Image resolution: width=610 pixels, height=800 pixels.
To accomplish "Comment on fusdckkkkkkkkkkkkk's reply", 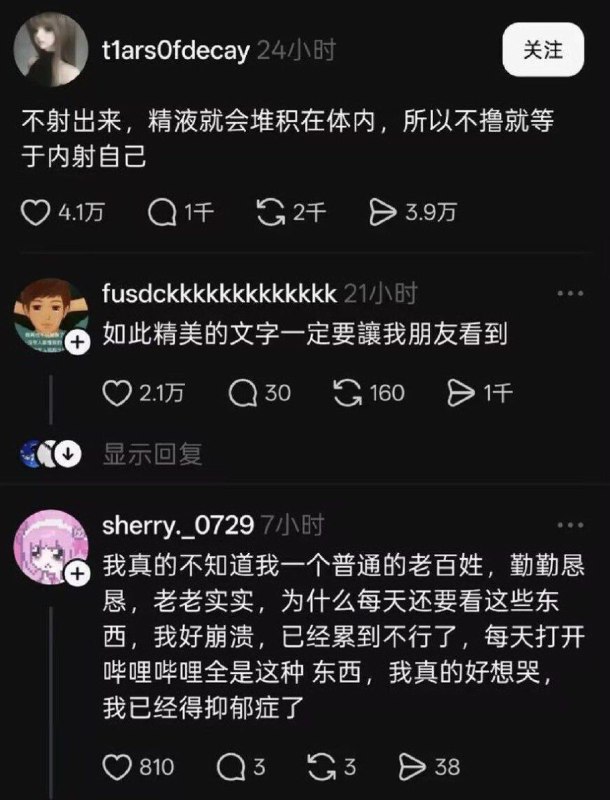I will [243, 393].
